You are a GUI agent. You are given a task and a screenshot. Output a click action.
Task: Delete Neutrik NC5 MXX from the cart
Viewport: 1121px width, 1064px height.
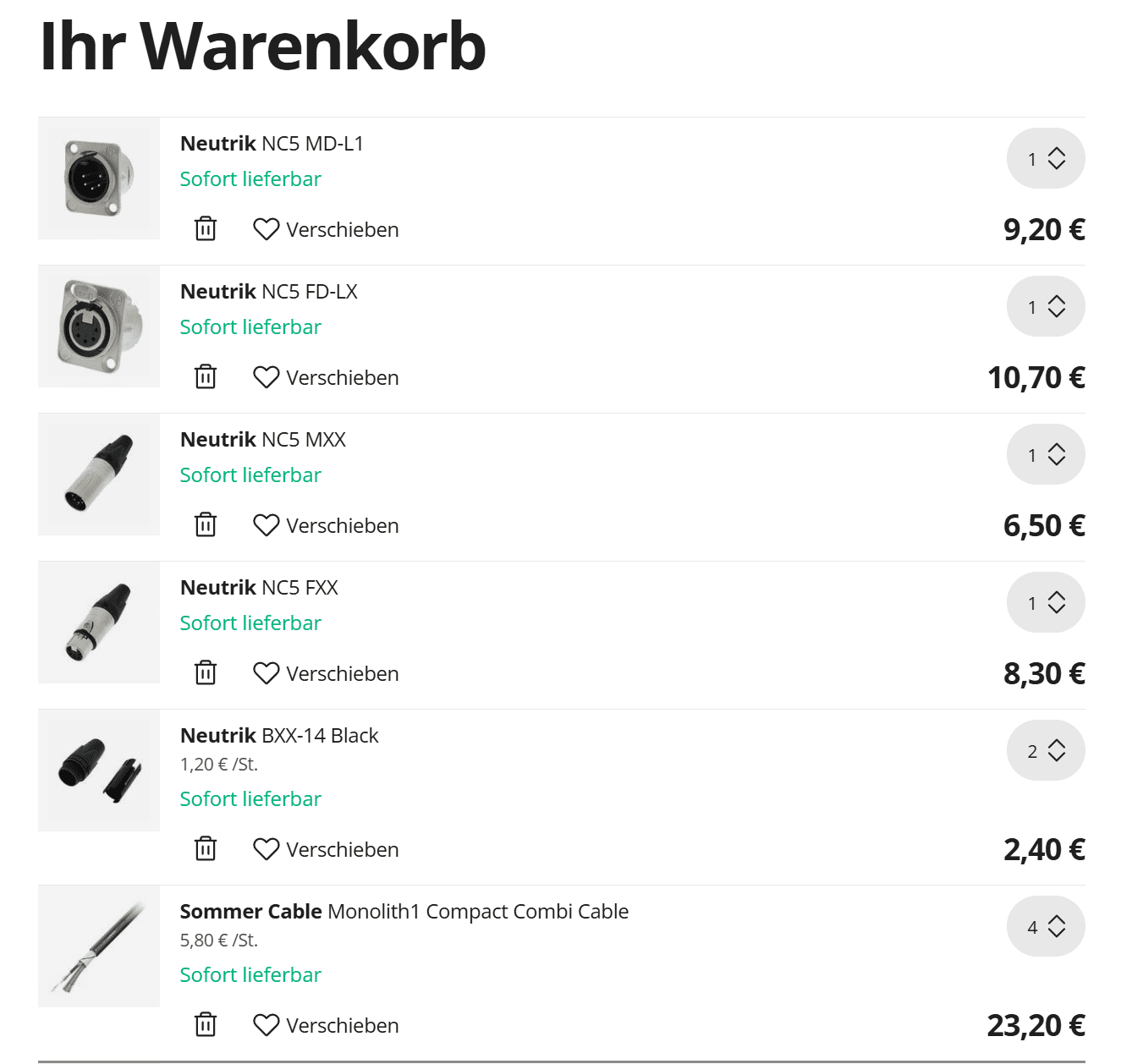point(206,525)
